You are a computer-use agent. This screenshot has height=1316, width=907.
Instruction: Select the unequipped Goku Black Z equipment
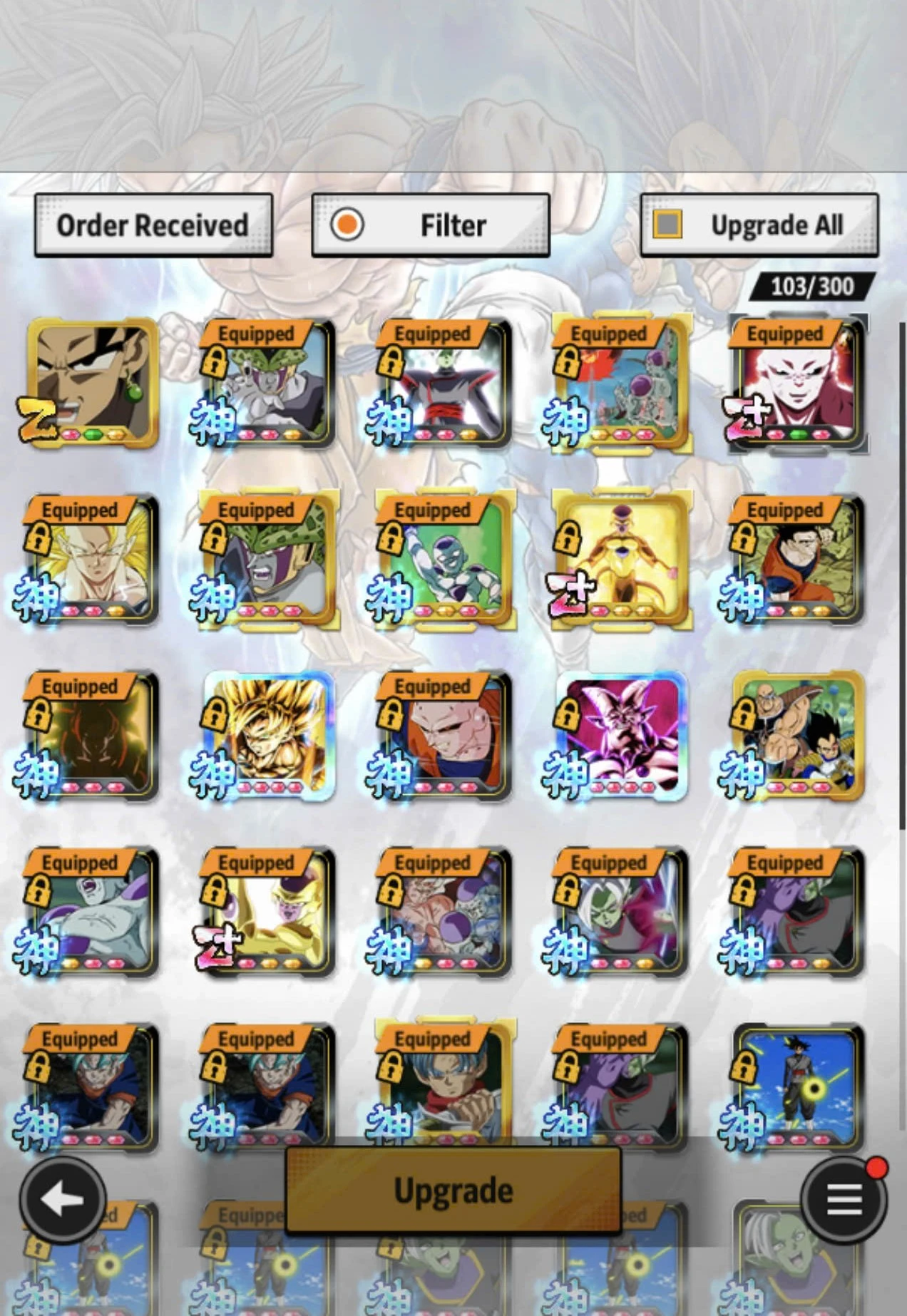click(x=91, y=383)
